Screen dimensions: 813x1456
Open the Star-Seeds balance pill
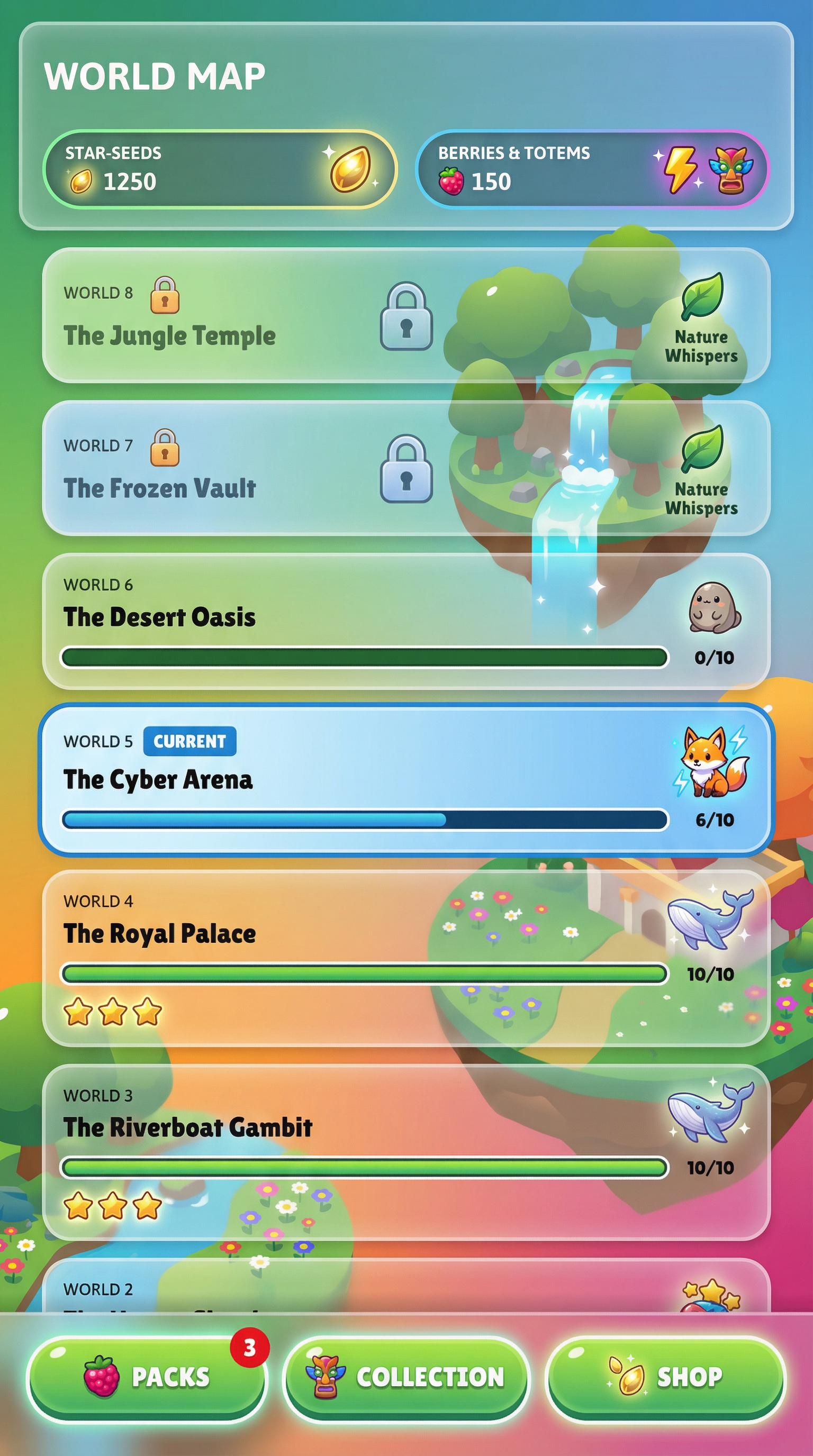click(220, 169)
